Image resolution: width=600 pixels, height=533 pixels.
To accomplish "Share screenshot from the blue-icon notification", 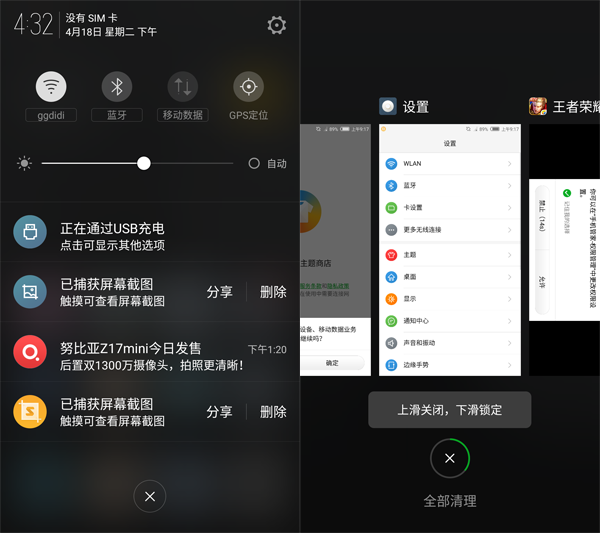I will [219, 292].
